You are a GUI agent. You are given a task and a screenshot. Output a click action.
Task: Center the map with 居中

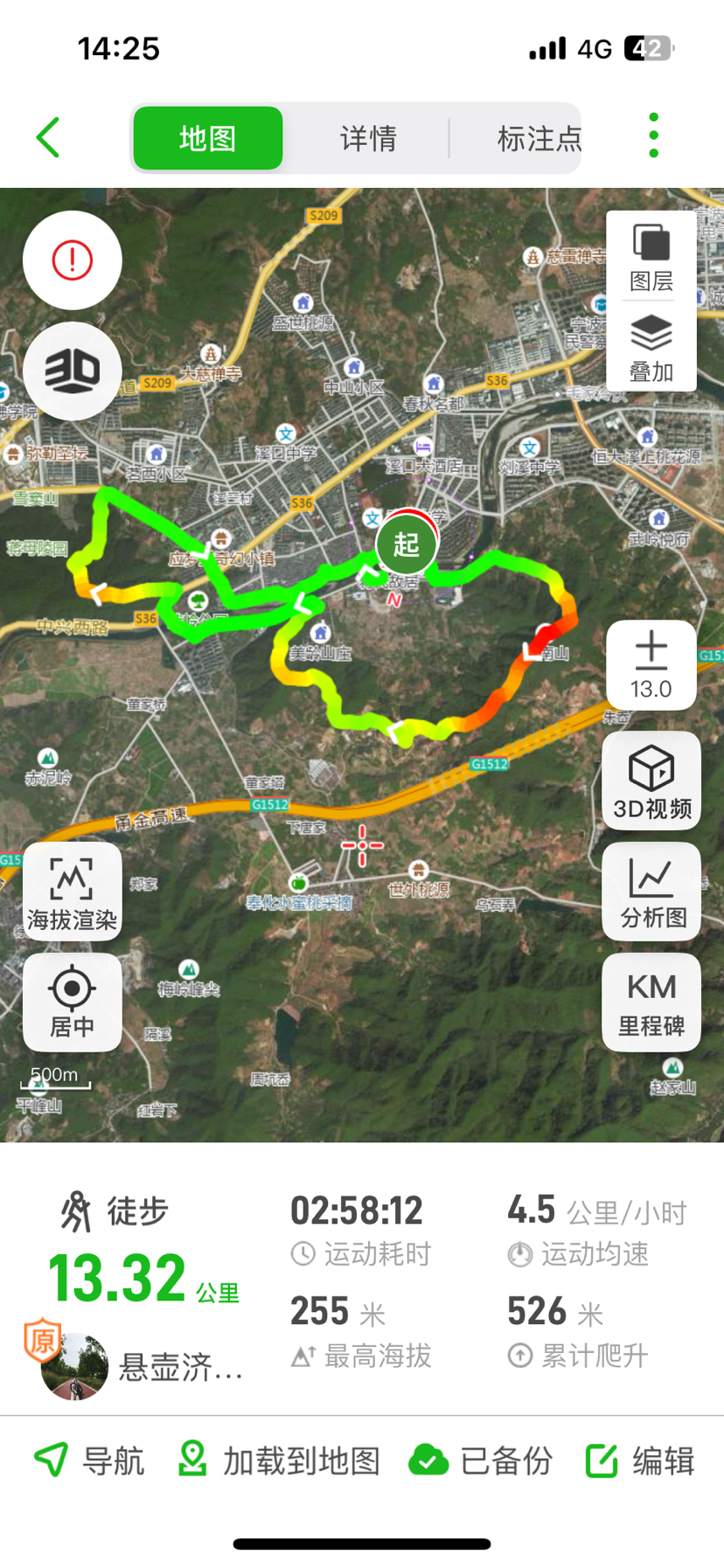tap(73, 1002)
